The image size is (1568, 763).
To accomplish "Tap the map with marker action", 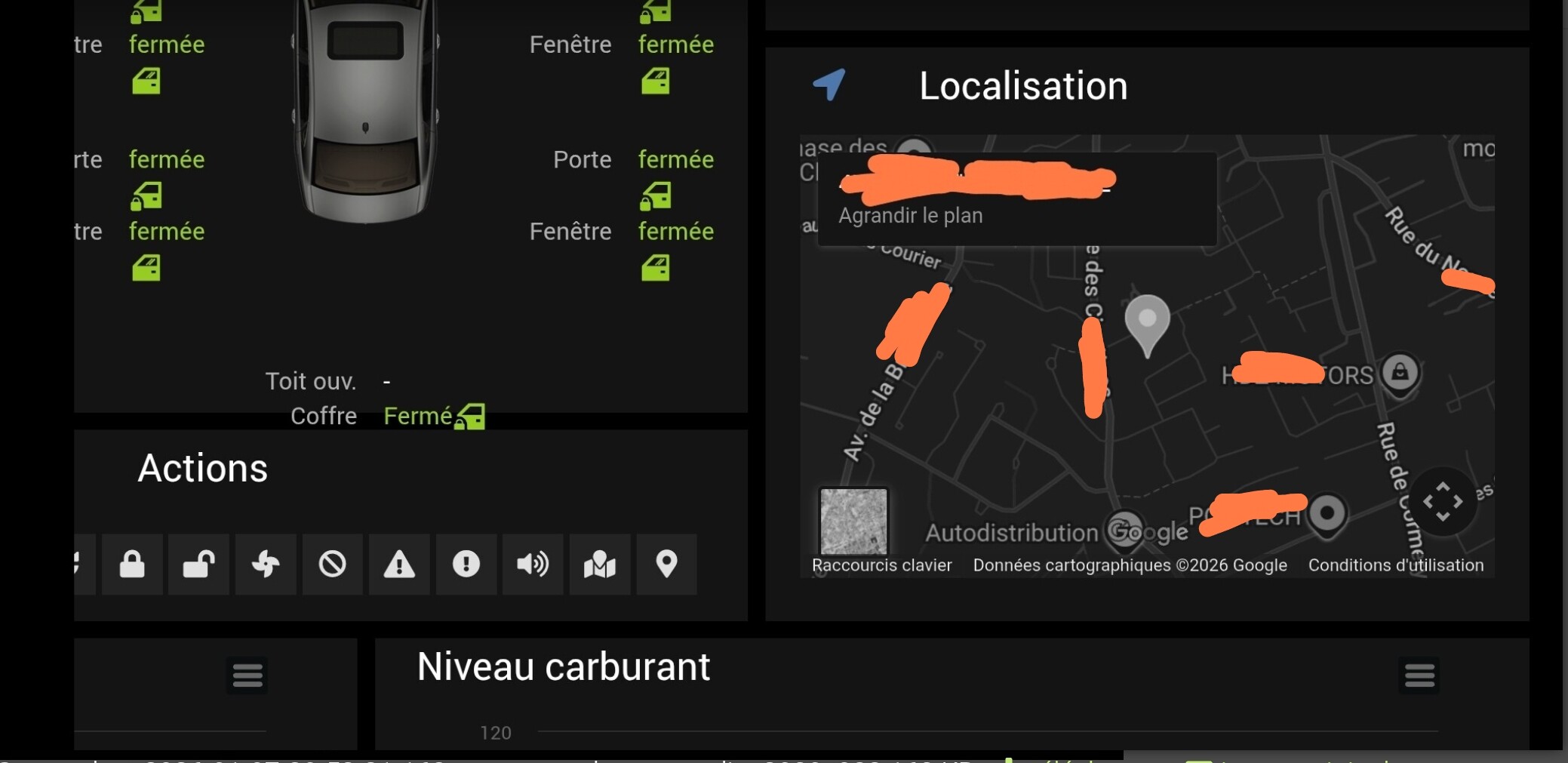I will click(x=600, y=565).
